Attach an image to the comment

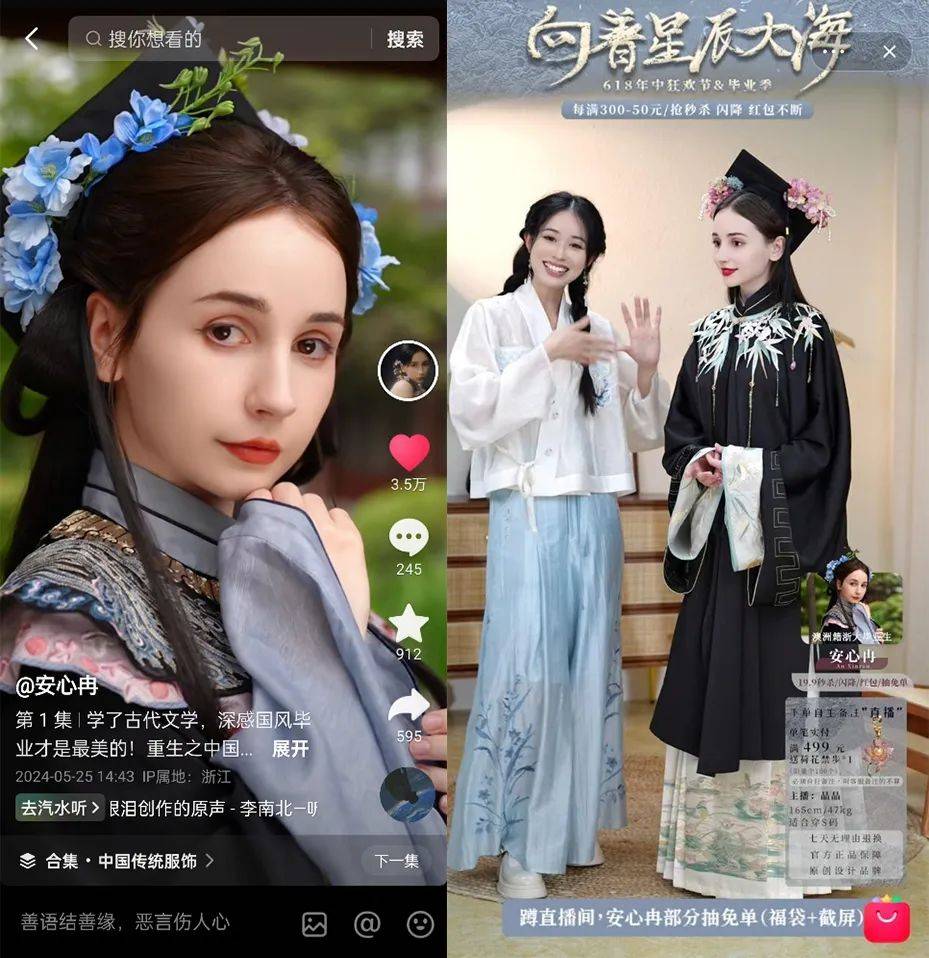click(314, 923)
